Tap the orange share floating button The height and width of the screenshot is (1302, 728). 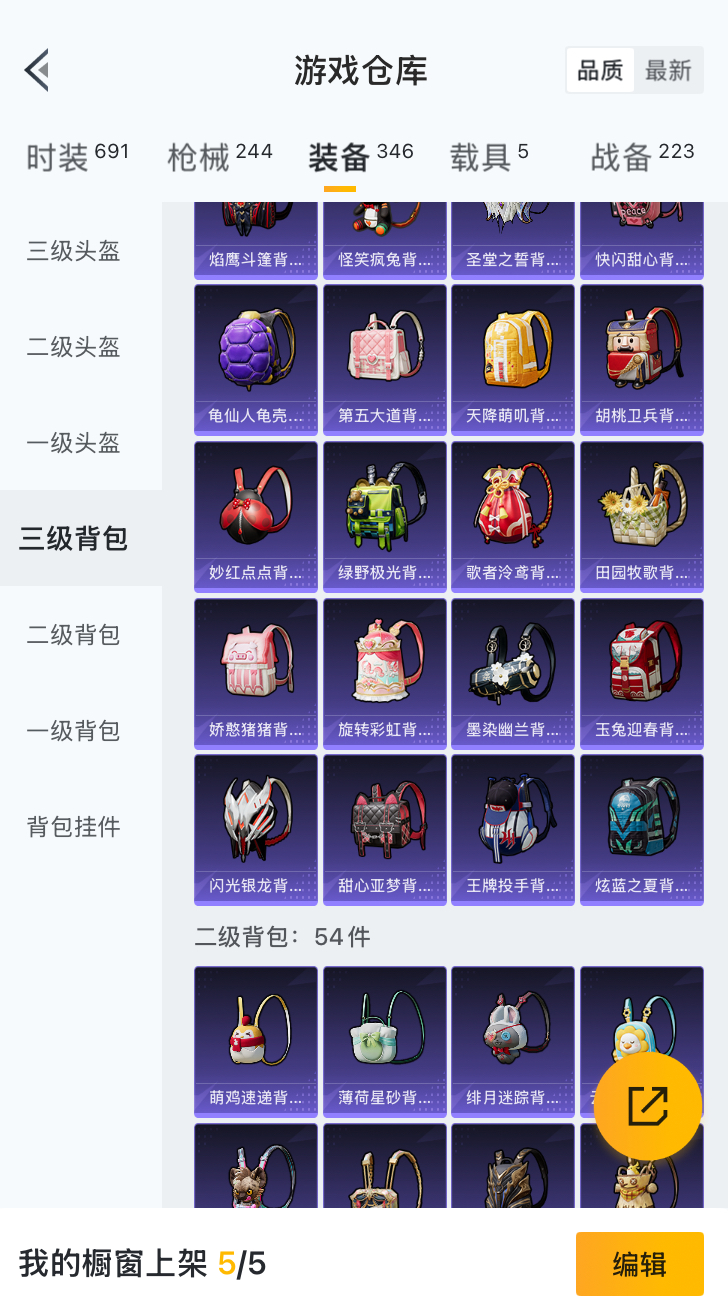click(647, 1105)
